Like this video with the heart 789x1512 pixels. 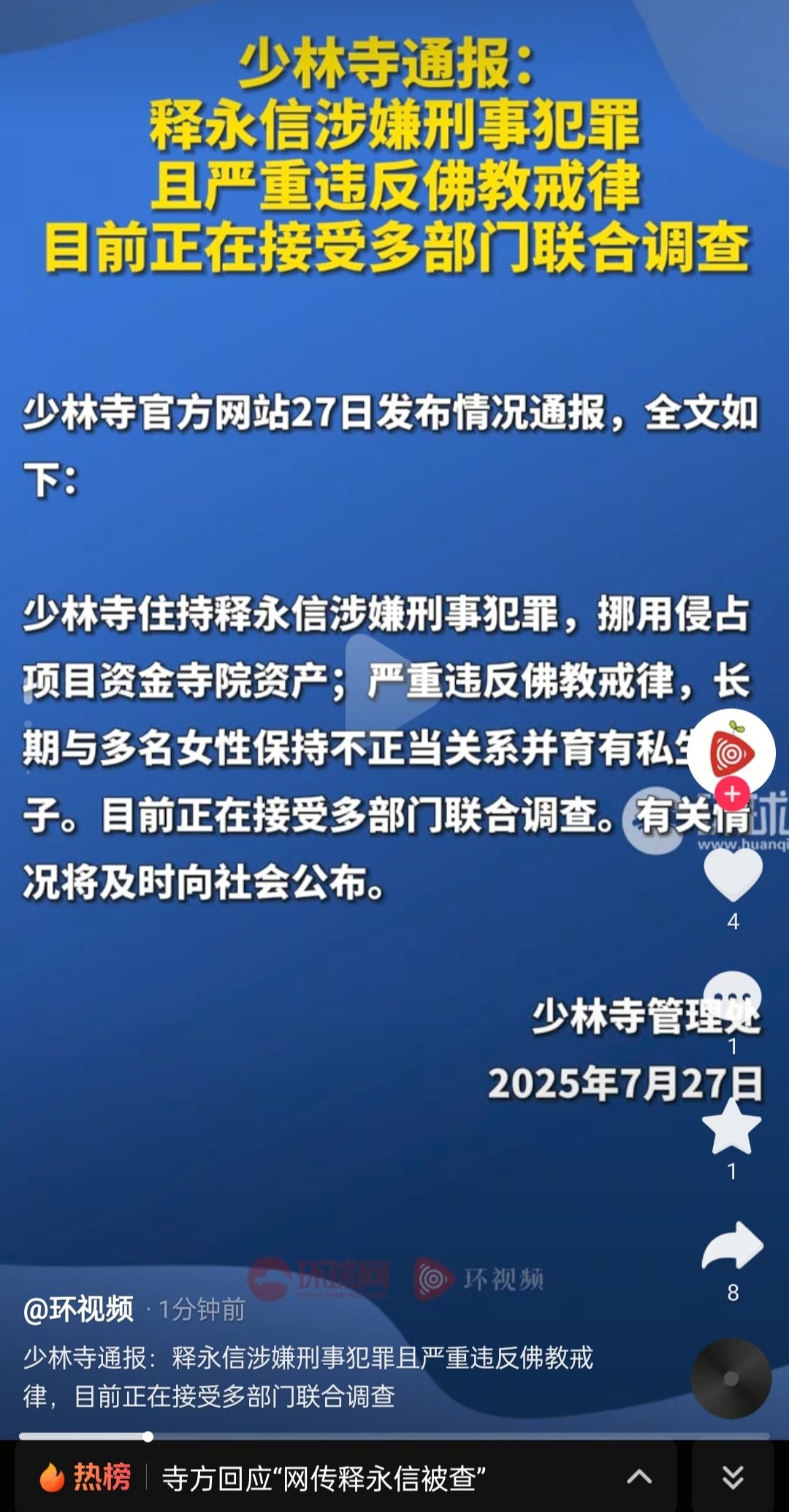point(732,875)
